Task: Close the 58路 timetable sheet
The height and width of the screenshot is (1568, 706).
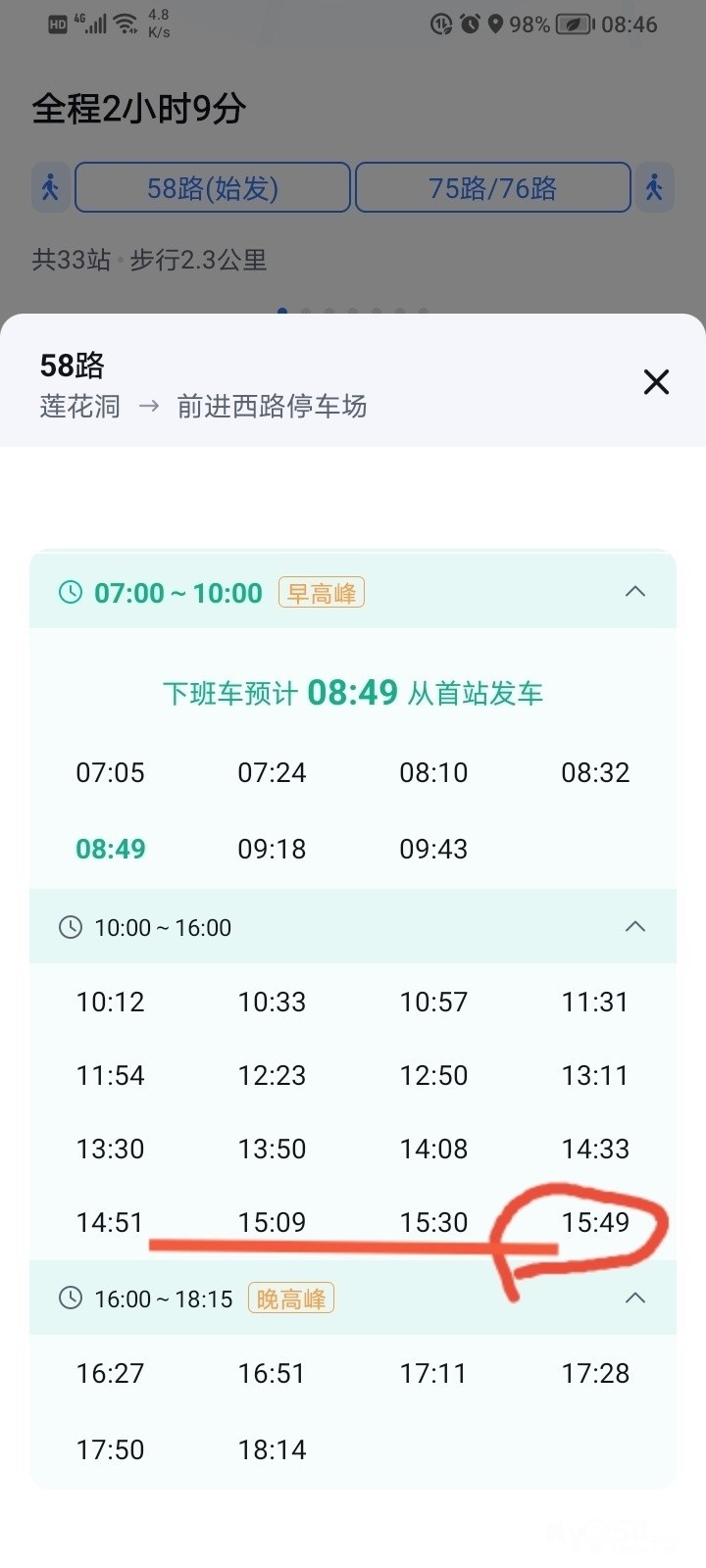Action: [656, 382]
